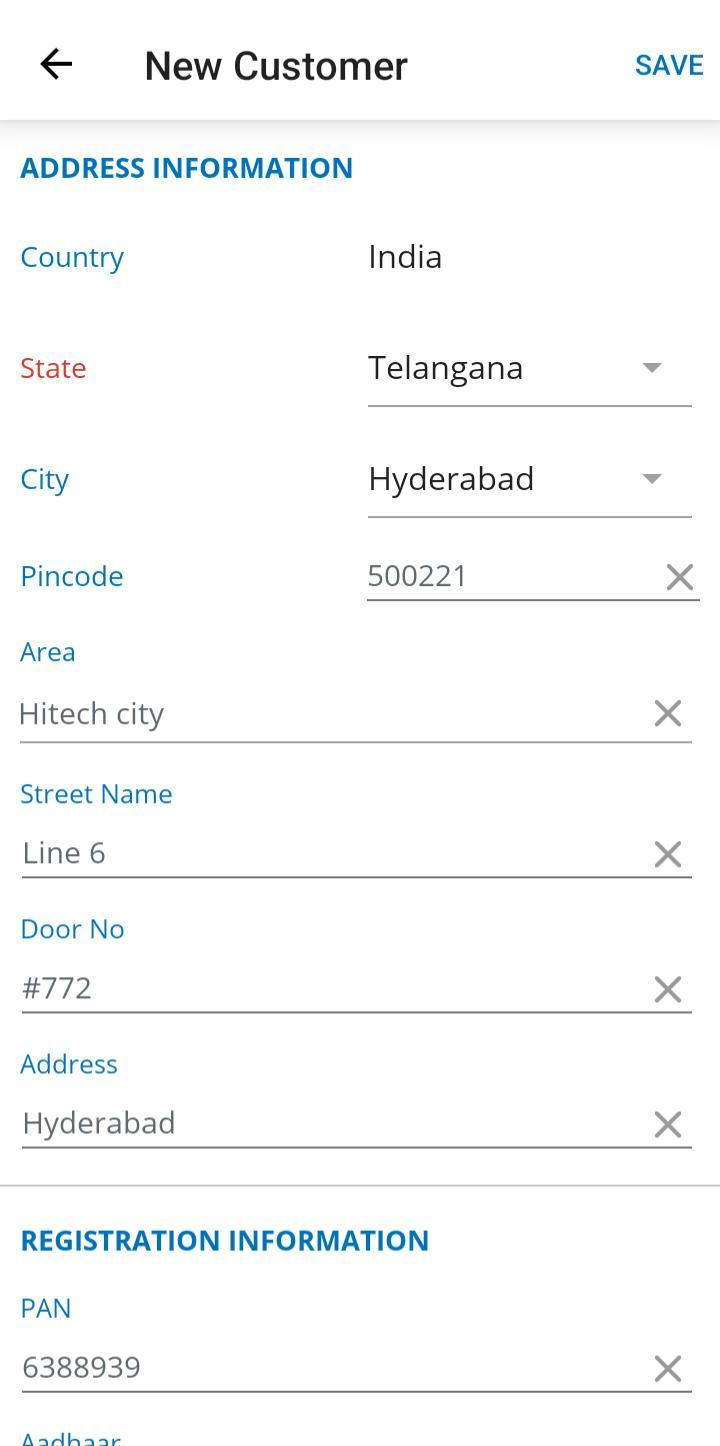Save the new customer
This screenshot has height=1446, width=720.
coord(669,65)
